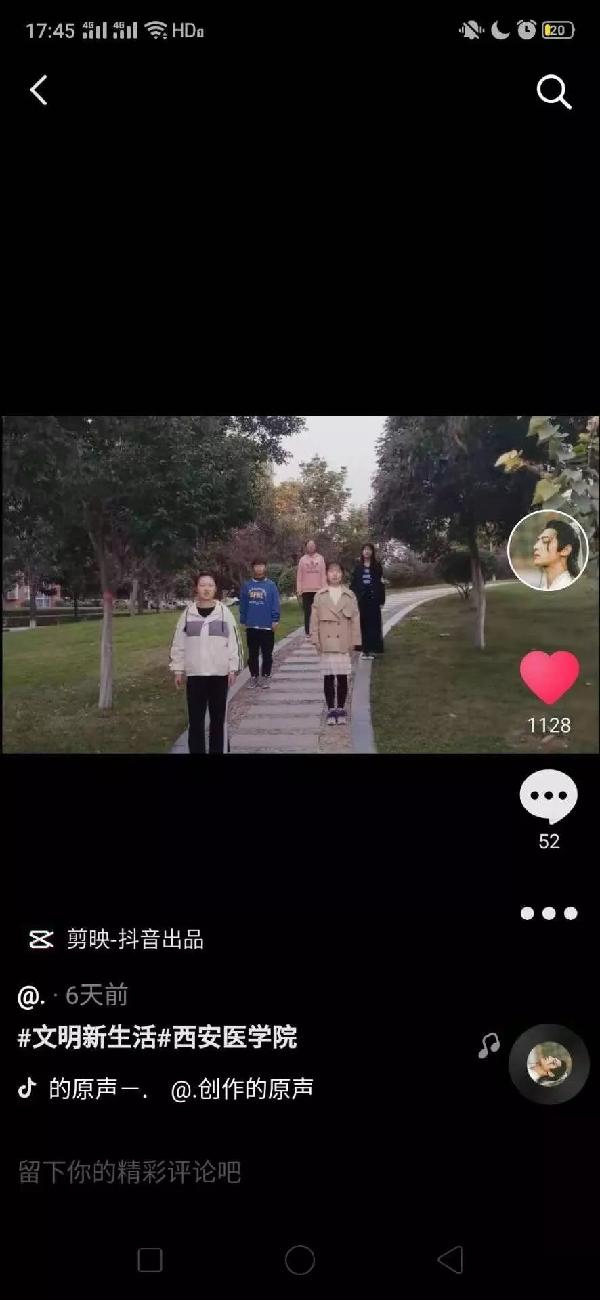Image resolution: width=600 pixels, height=1300 pixels.
Task: Tap the comment field 留下你的精彩评论吧
Action: tap(130, 1171)
